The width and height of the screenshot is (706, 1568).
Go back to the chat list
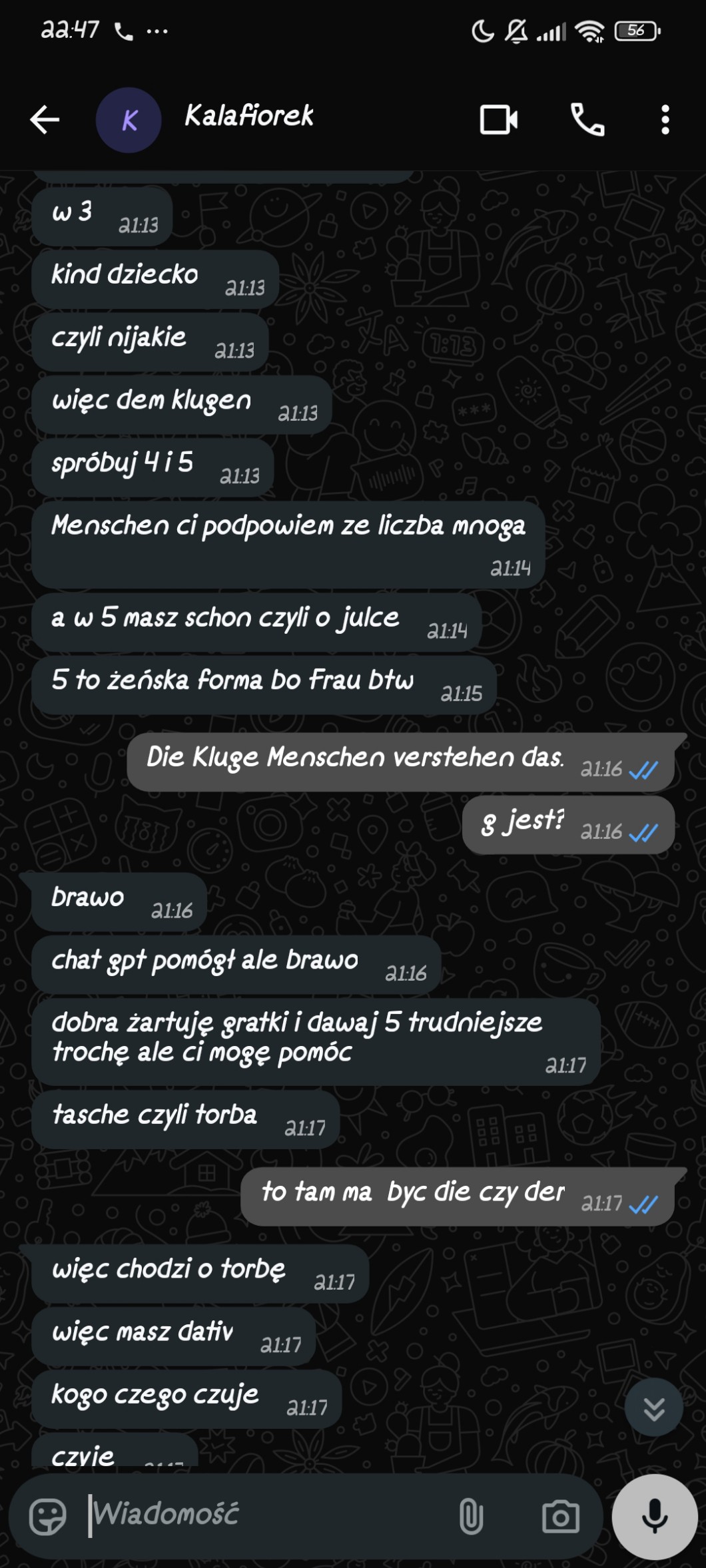[x=45, y=121]
